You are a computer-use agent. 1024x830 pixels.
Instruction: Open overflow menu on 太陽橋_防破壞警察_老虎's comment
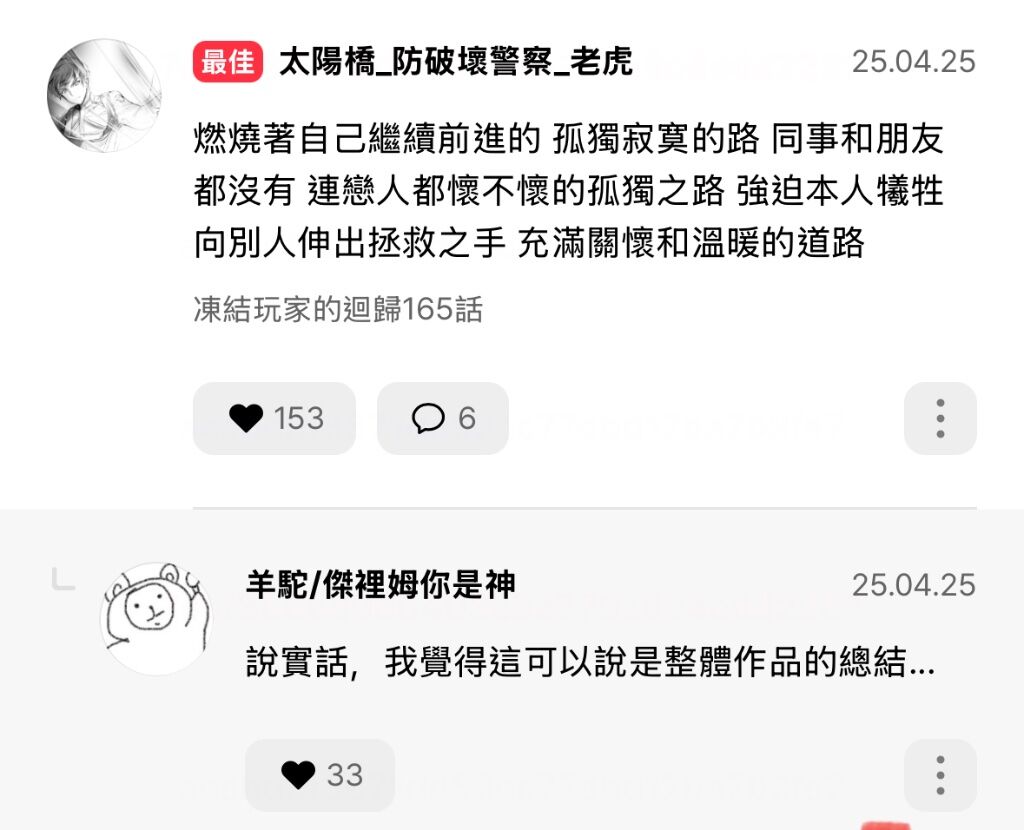pos(940,418)
